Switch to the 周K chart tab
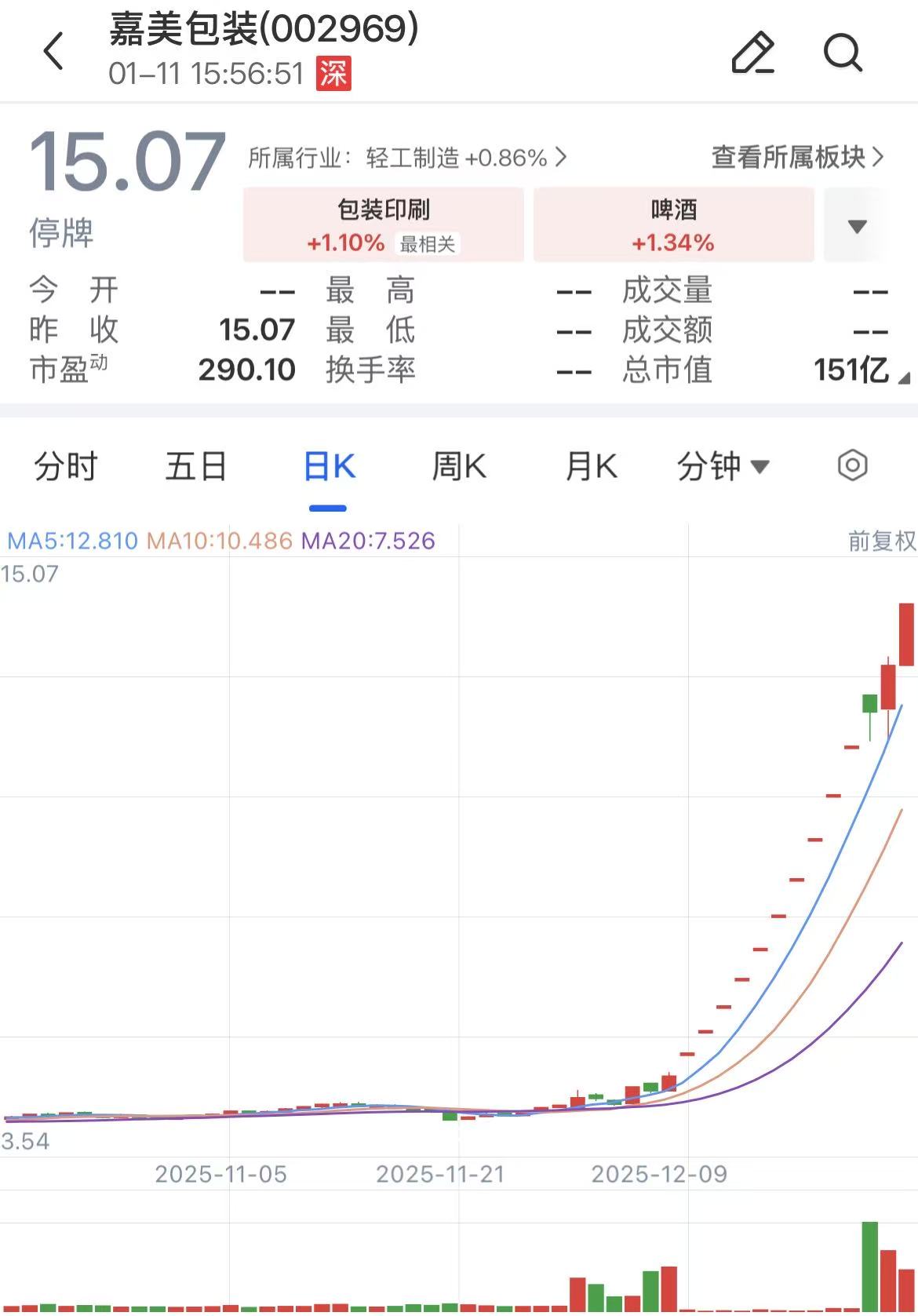Image resolution: width=918 pixels, height=1316 pixels. (459, 467)
